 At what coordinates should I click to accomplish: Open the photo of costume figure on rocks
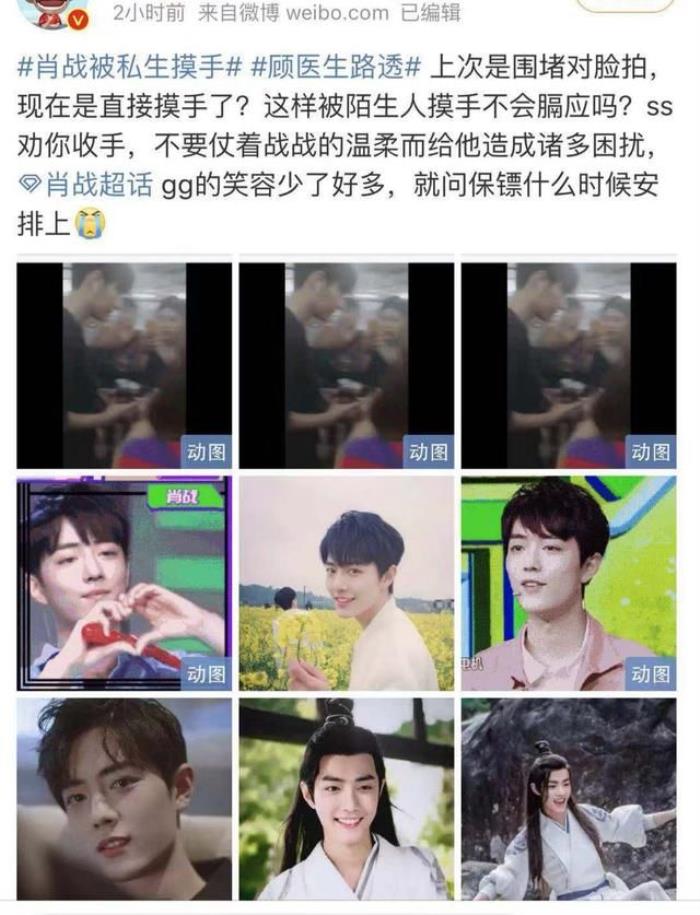[x=568, y=798]
